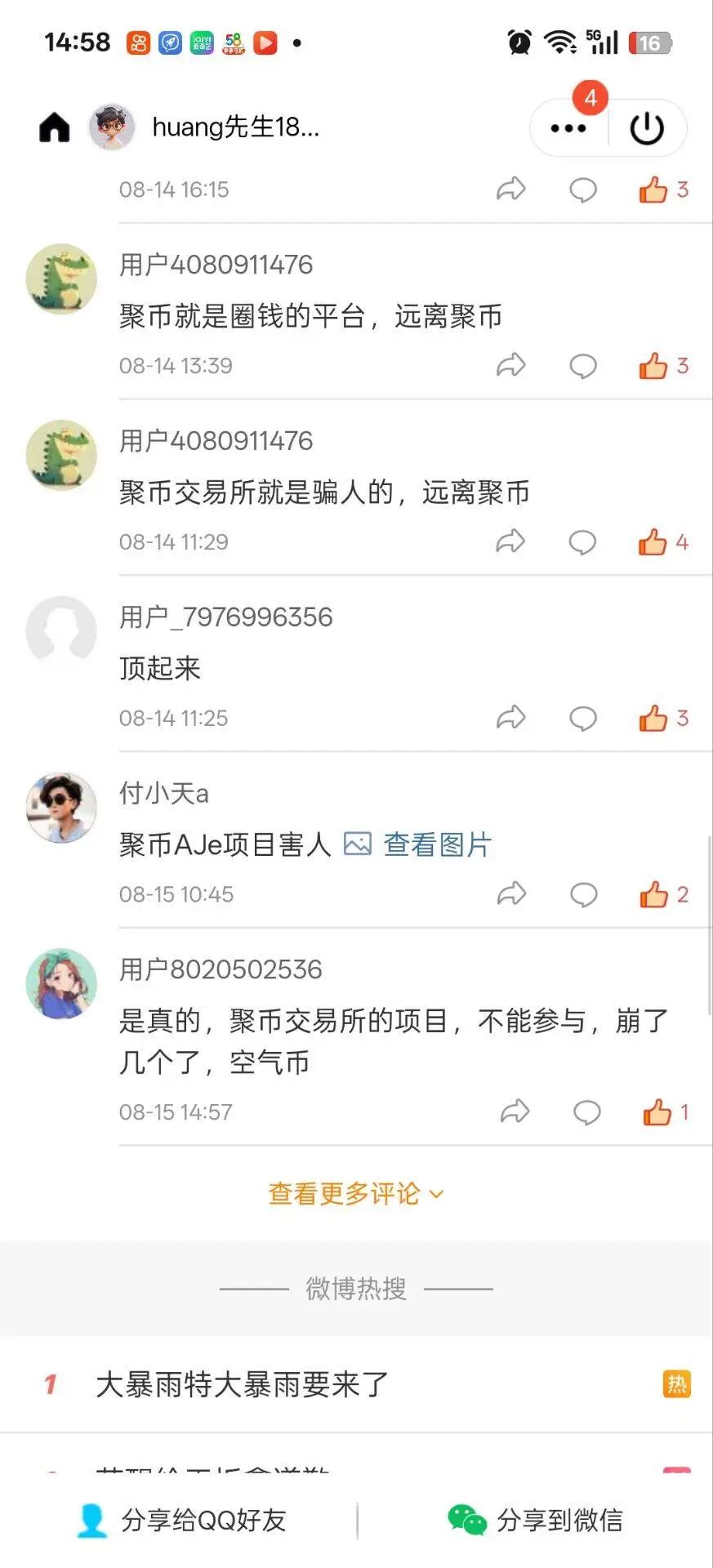
Task: Close mini program with power icon
Action: pyautogui.click(x=647, y=128)
